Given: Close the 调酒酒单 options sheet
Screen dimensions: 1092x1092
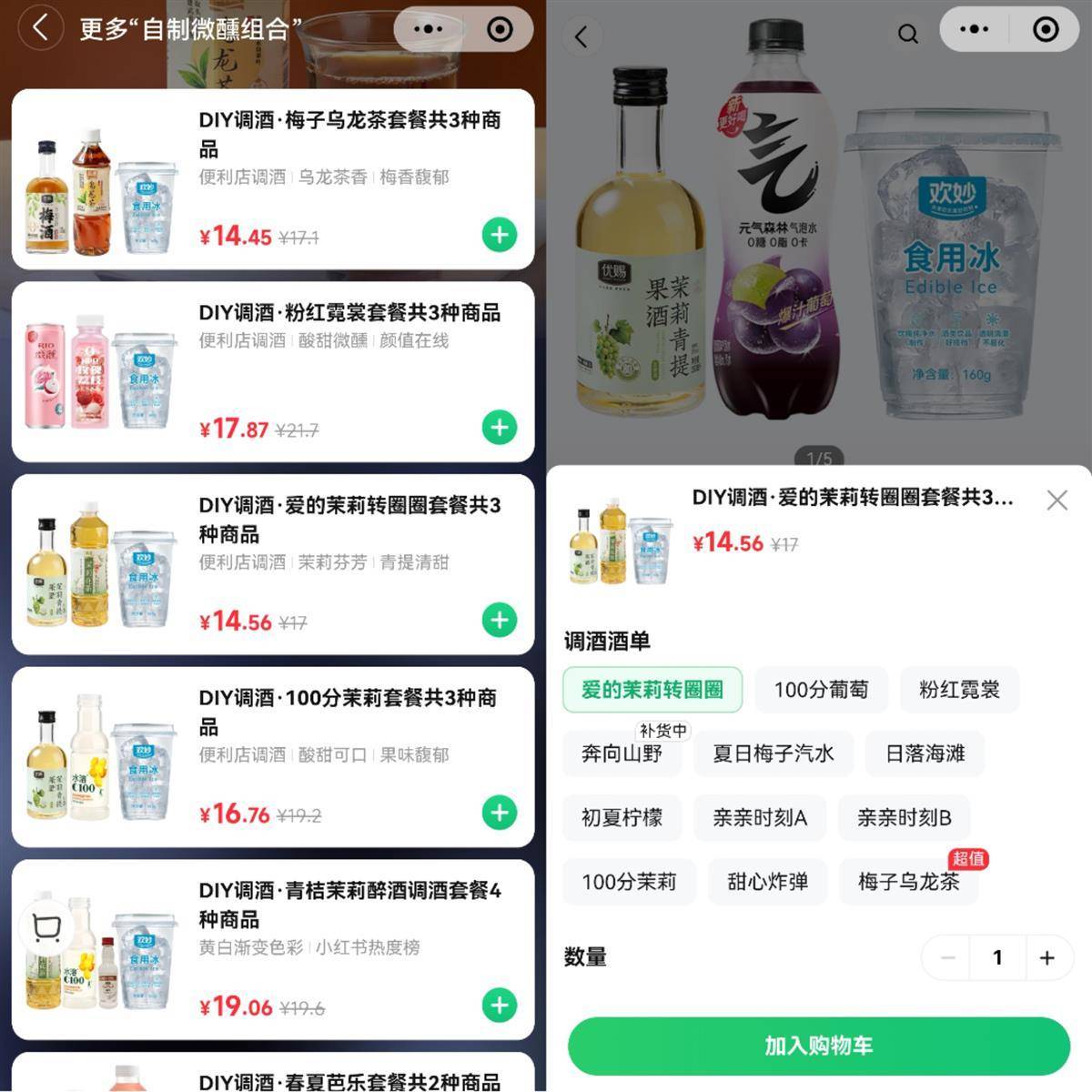Looking at the screenshot, I should [x=1057, y=500].
